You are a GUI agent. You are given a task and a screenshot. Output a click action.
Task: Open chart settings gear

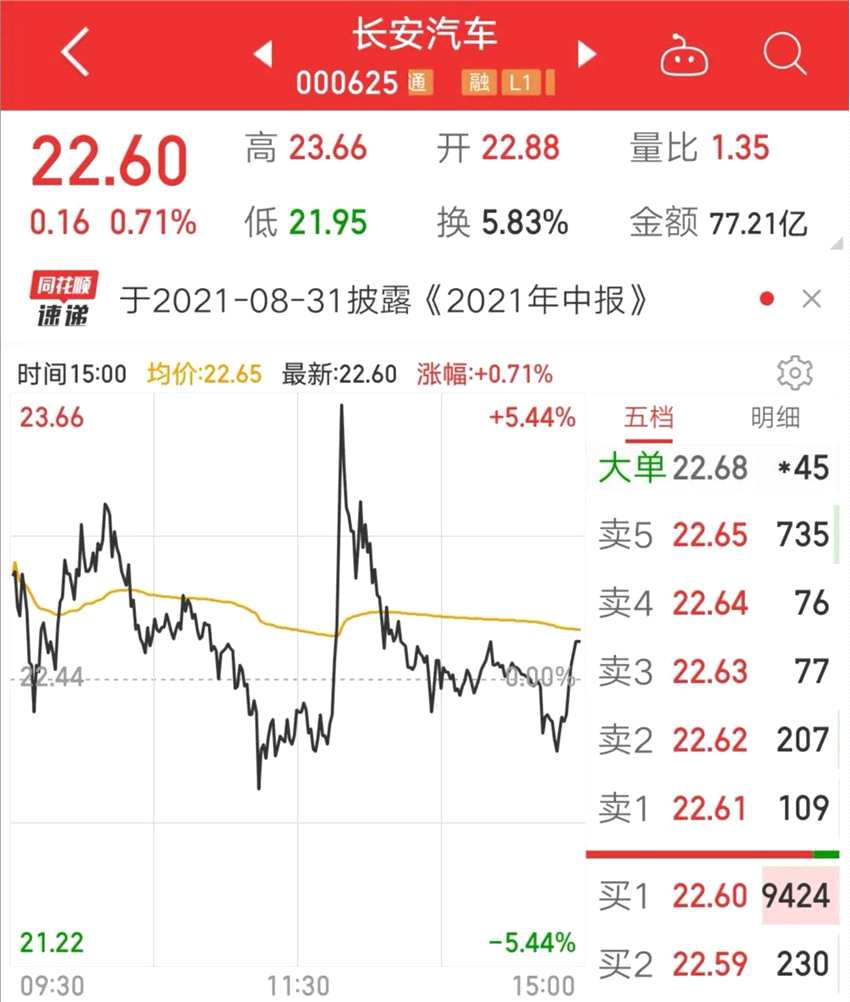coord(795,373)
